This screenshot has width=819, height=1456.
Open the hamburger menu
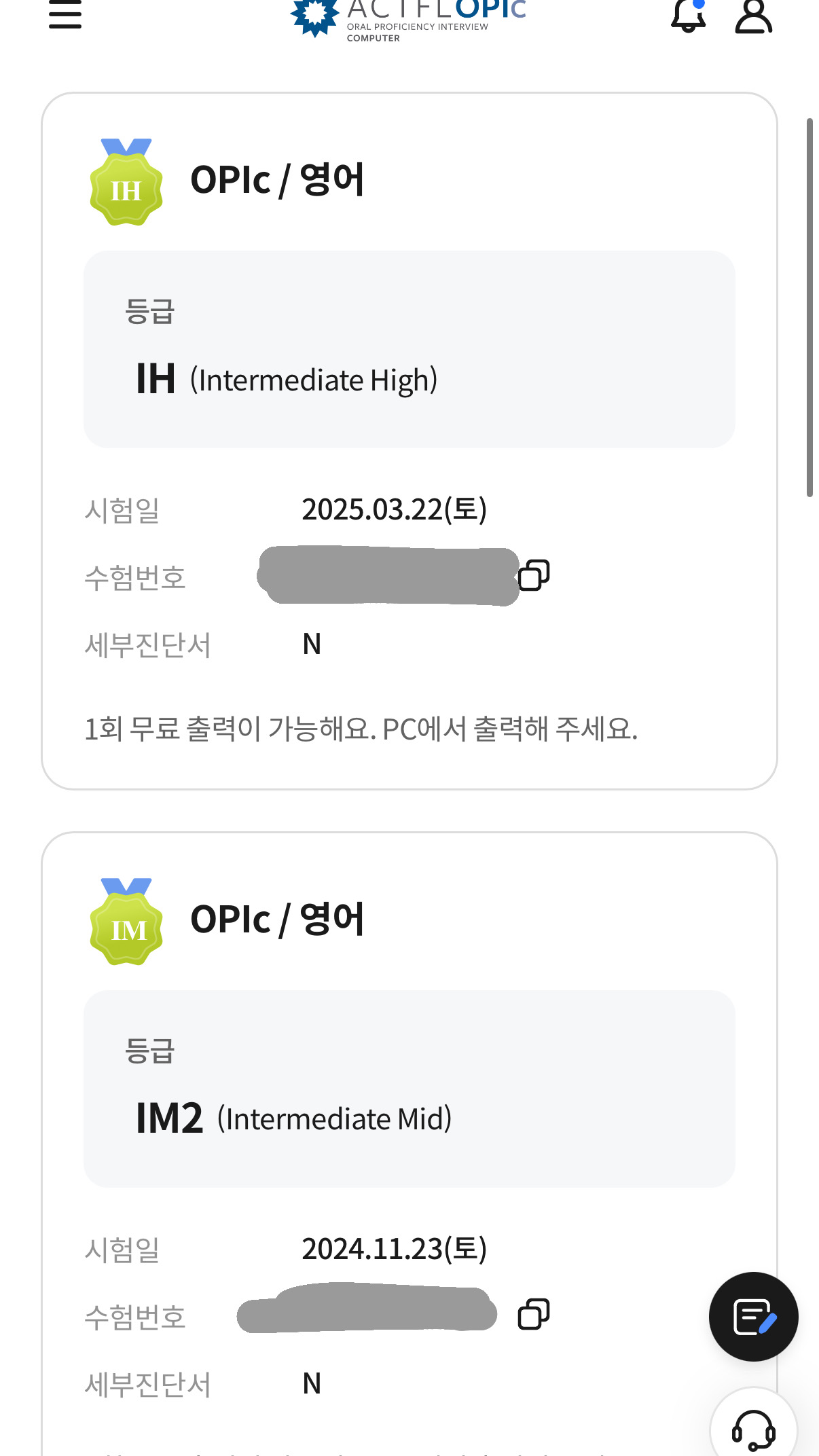[65, 14]
